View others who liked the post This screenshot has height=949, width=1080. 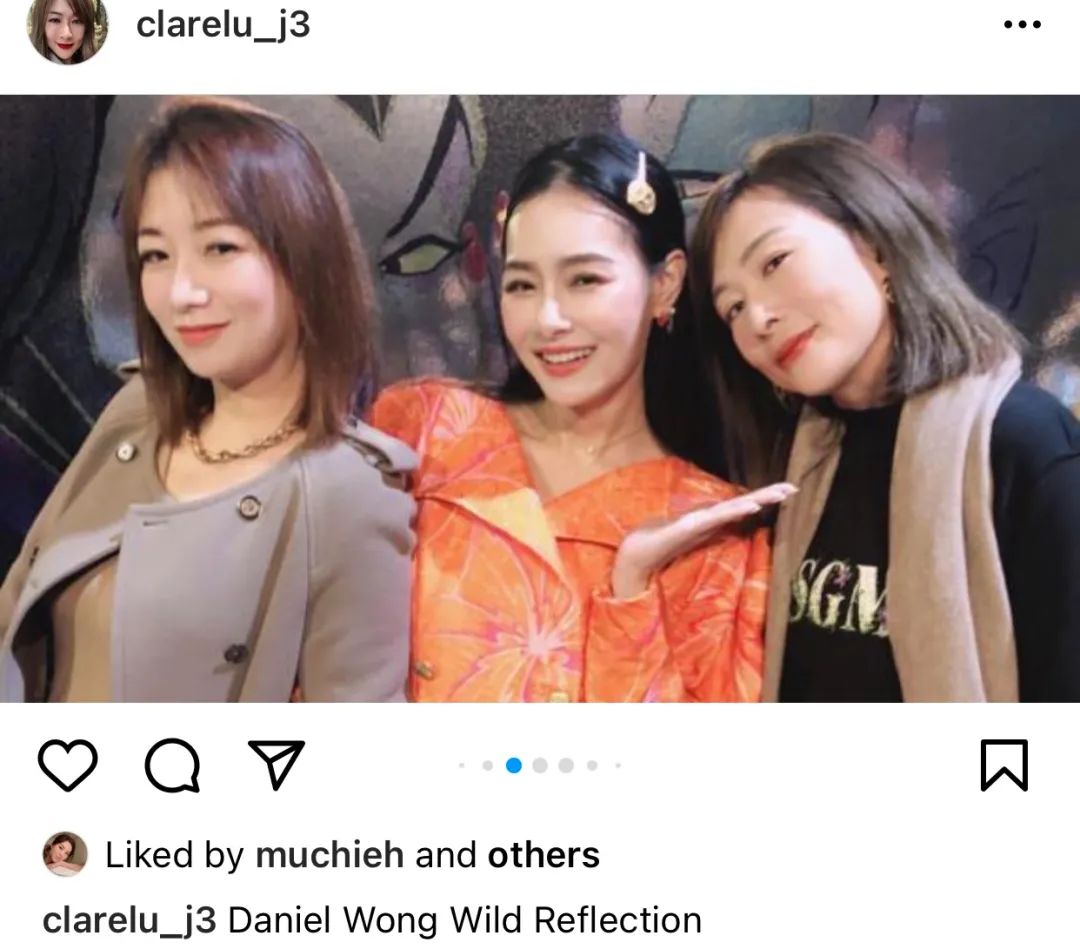(543, 855)
